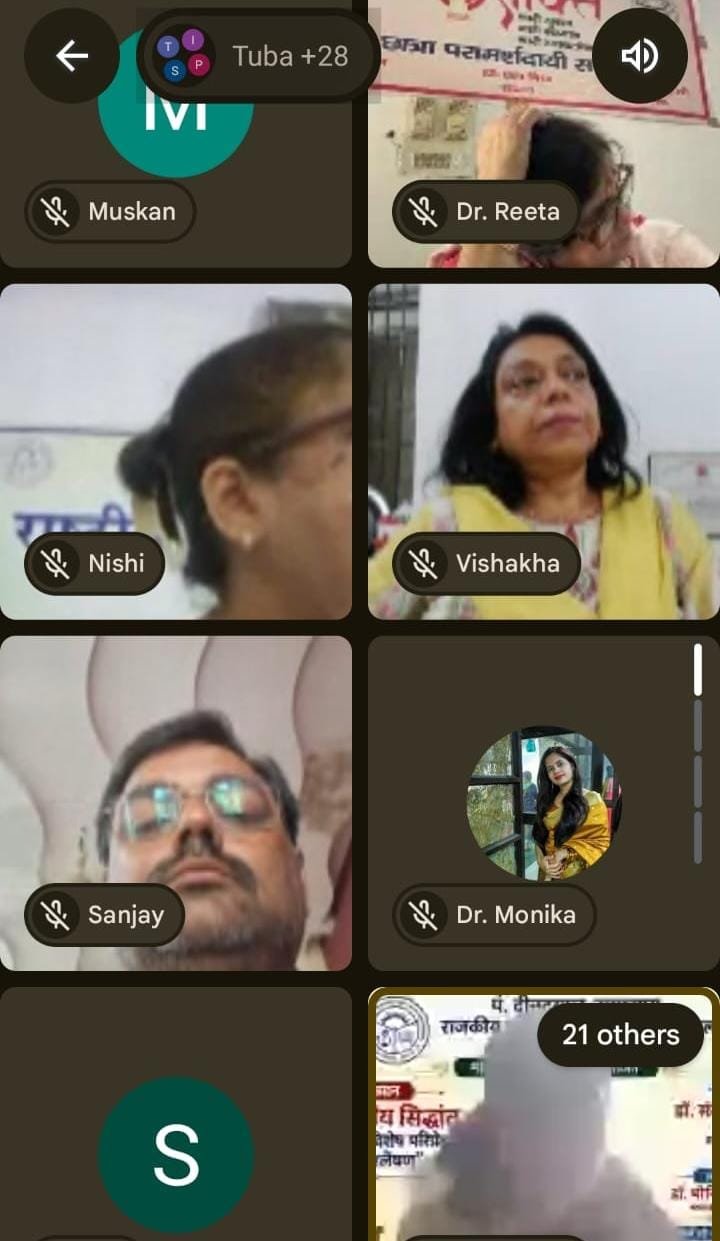Select Dr. Reeta's video tile
The image size is (720, 1241).
[x=544, y=134]
